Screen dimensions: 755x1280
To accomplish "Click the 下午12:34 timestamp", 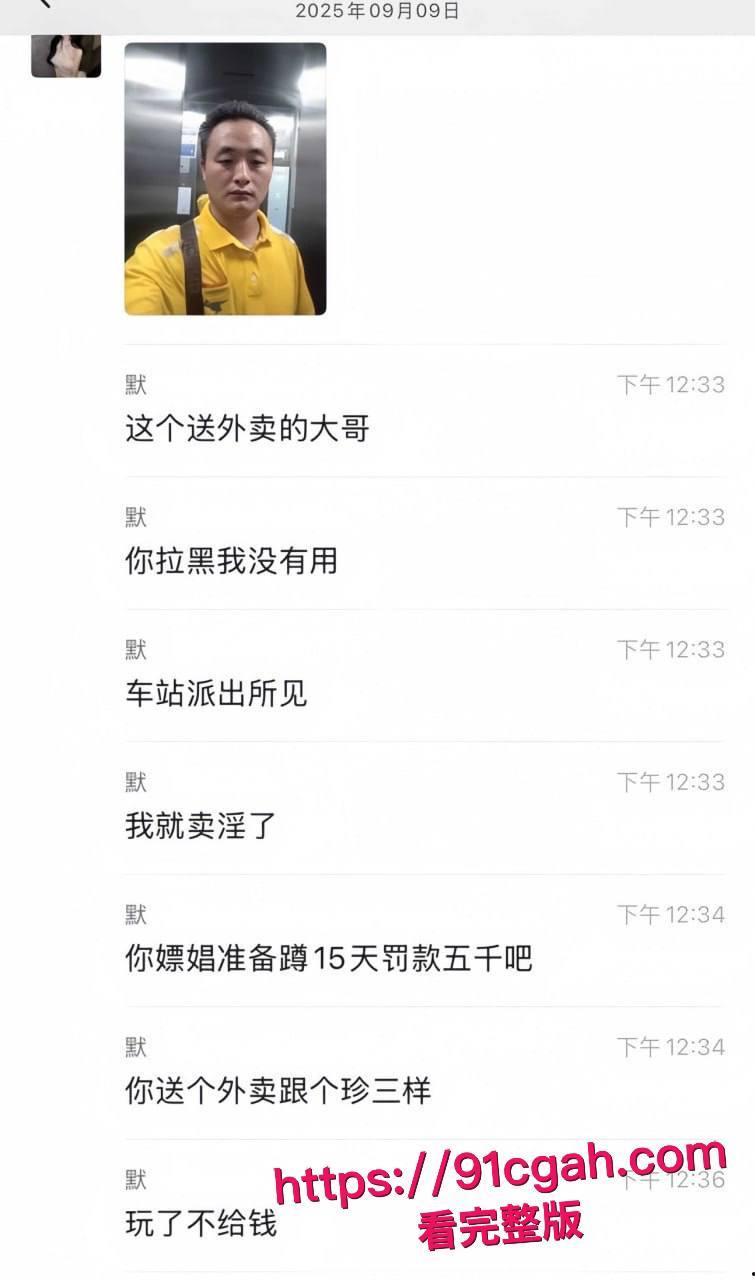I will [671, 915].
